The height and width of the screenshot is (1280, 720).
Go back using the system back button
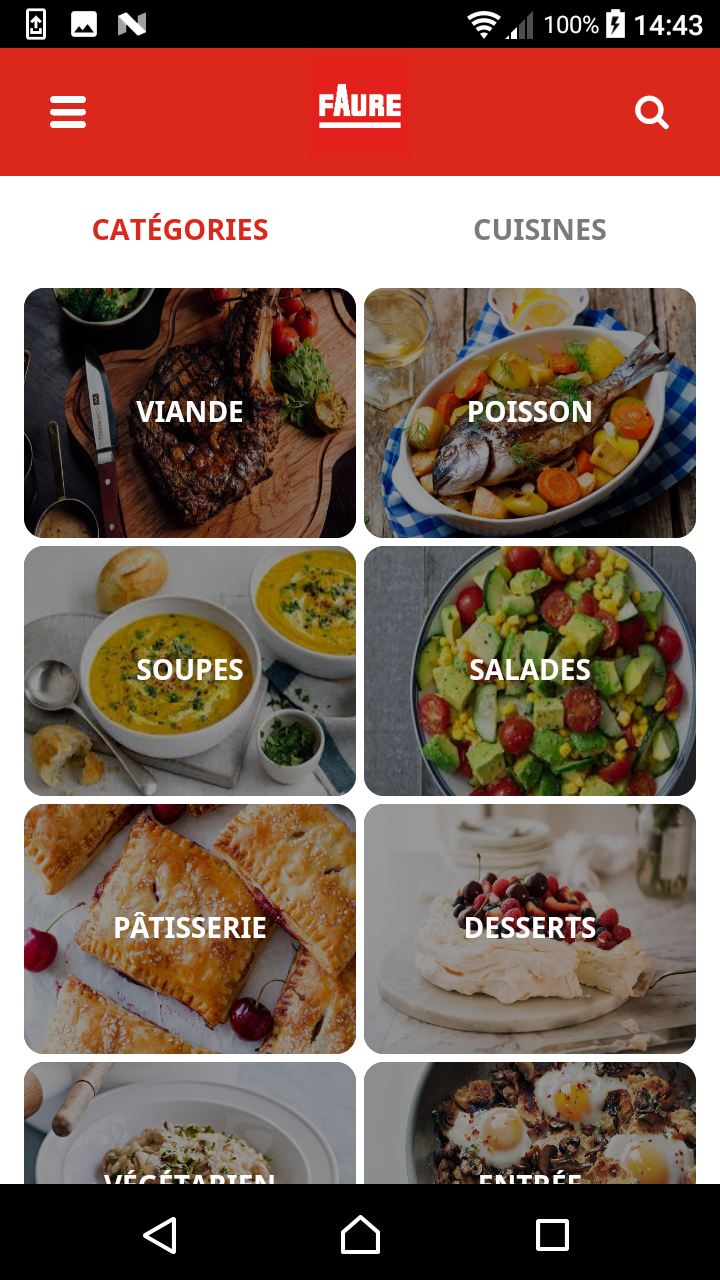click(x=161, y=1235)
